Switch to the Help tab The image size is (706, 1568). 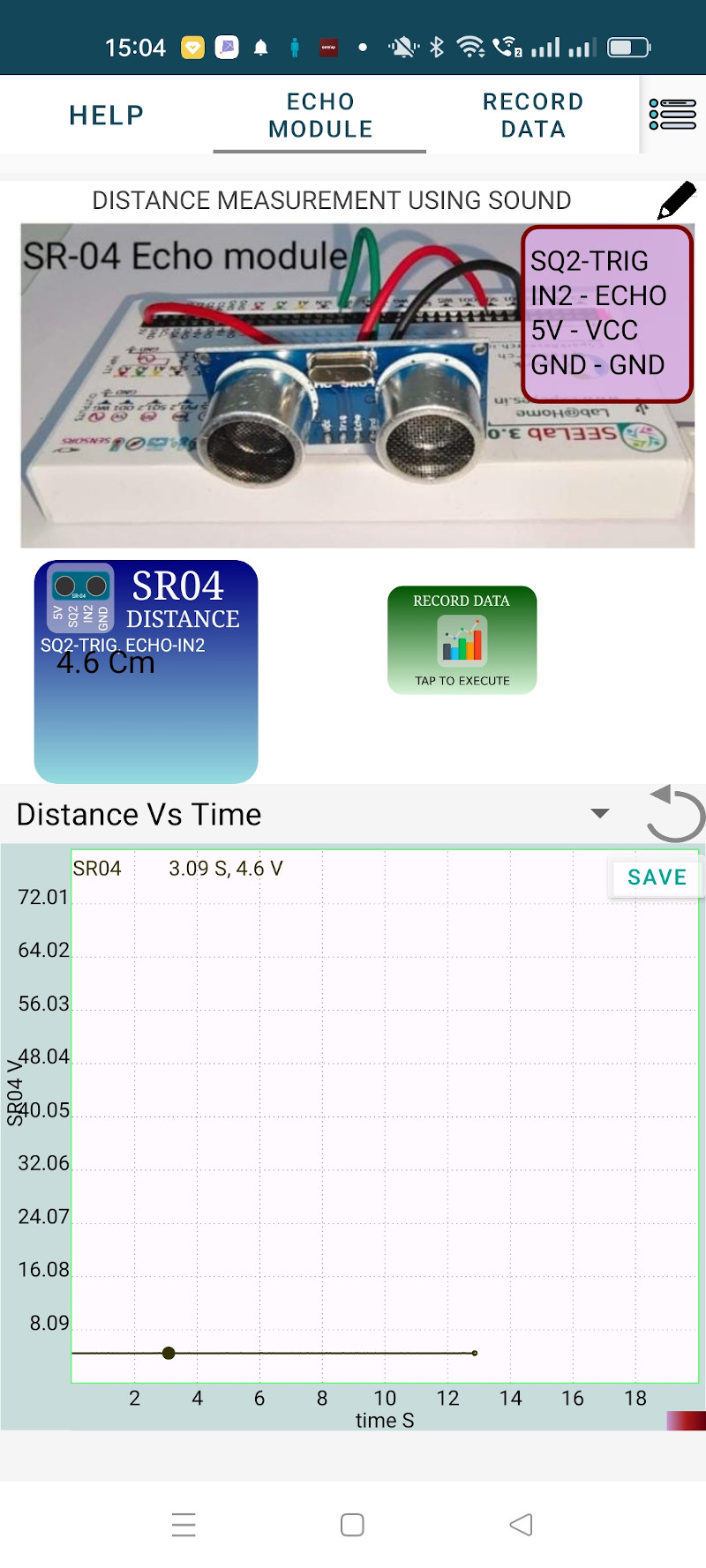click(106, 116)
